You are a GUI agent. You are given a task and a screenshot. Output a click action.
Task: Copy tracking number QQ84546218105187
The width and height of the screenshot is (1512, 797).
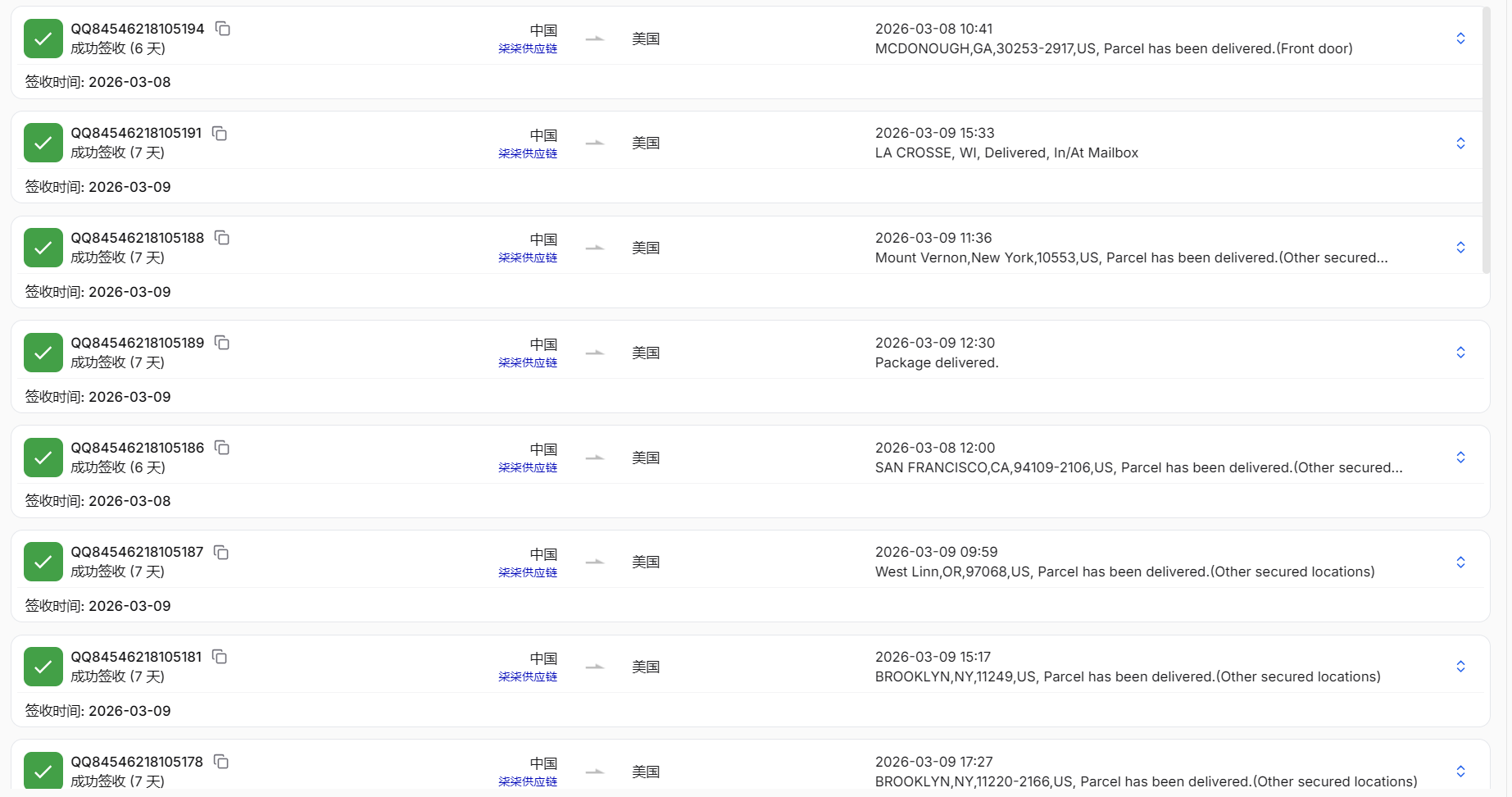(221, 552)
